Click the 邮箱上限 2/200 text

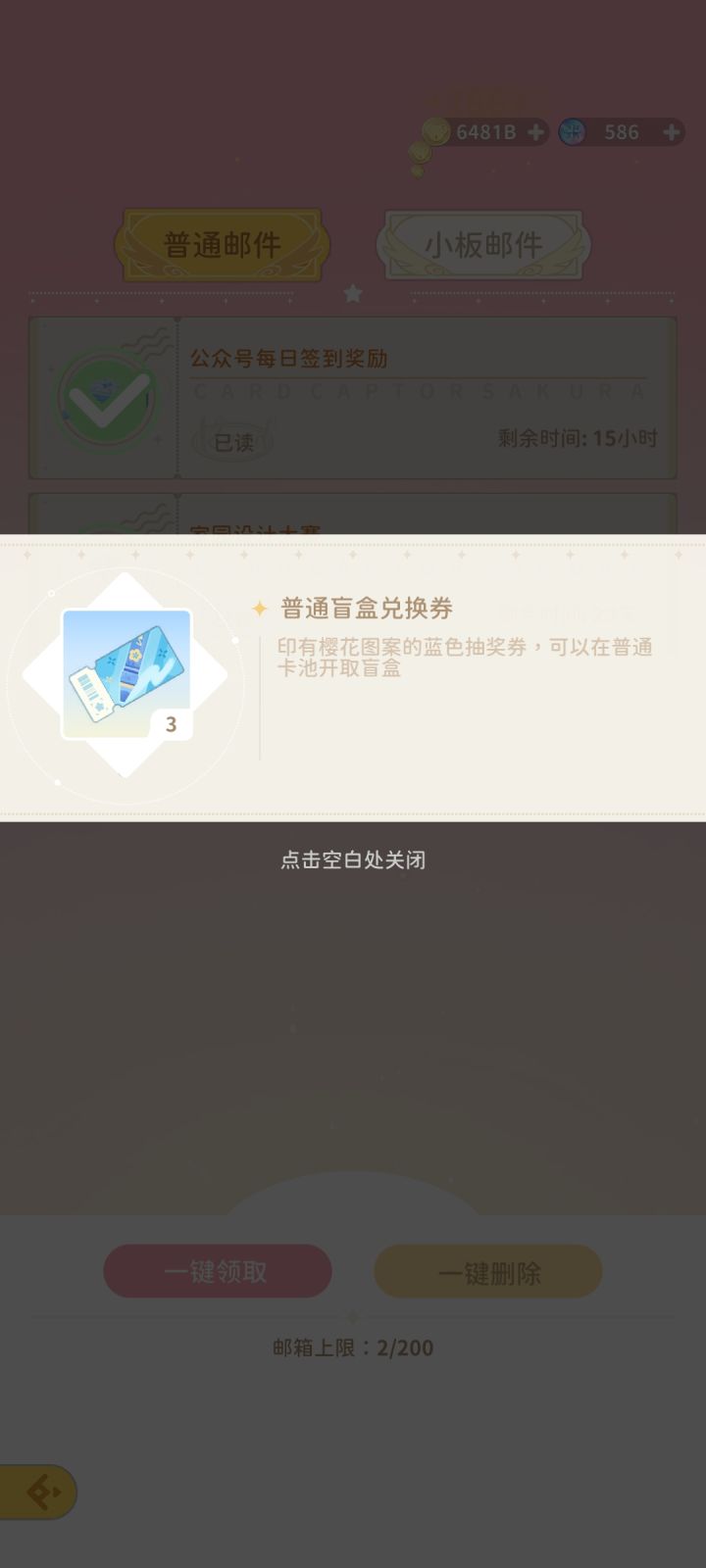pyautogui.click(x=353, y=1347)
